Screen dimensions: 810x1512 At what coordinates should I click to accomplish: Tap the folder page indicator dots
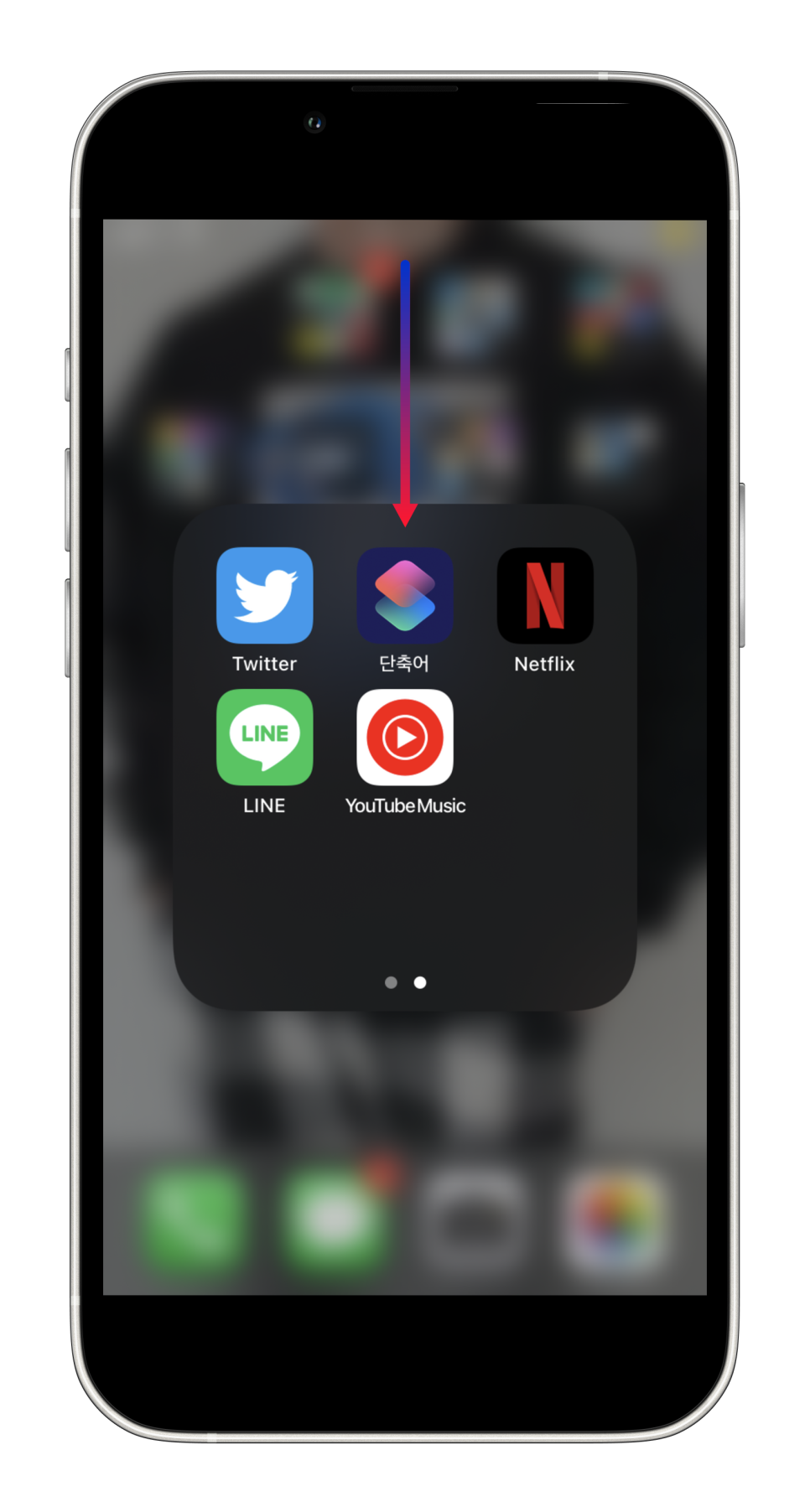(x=405, y=982)
